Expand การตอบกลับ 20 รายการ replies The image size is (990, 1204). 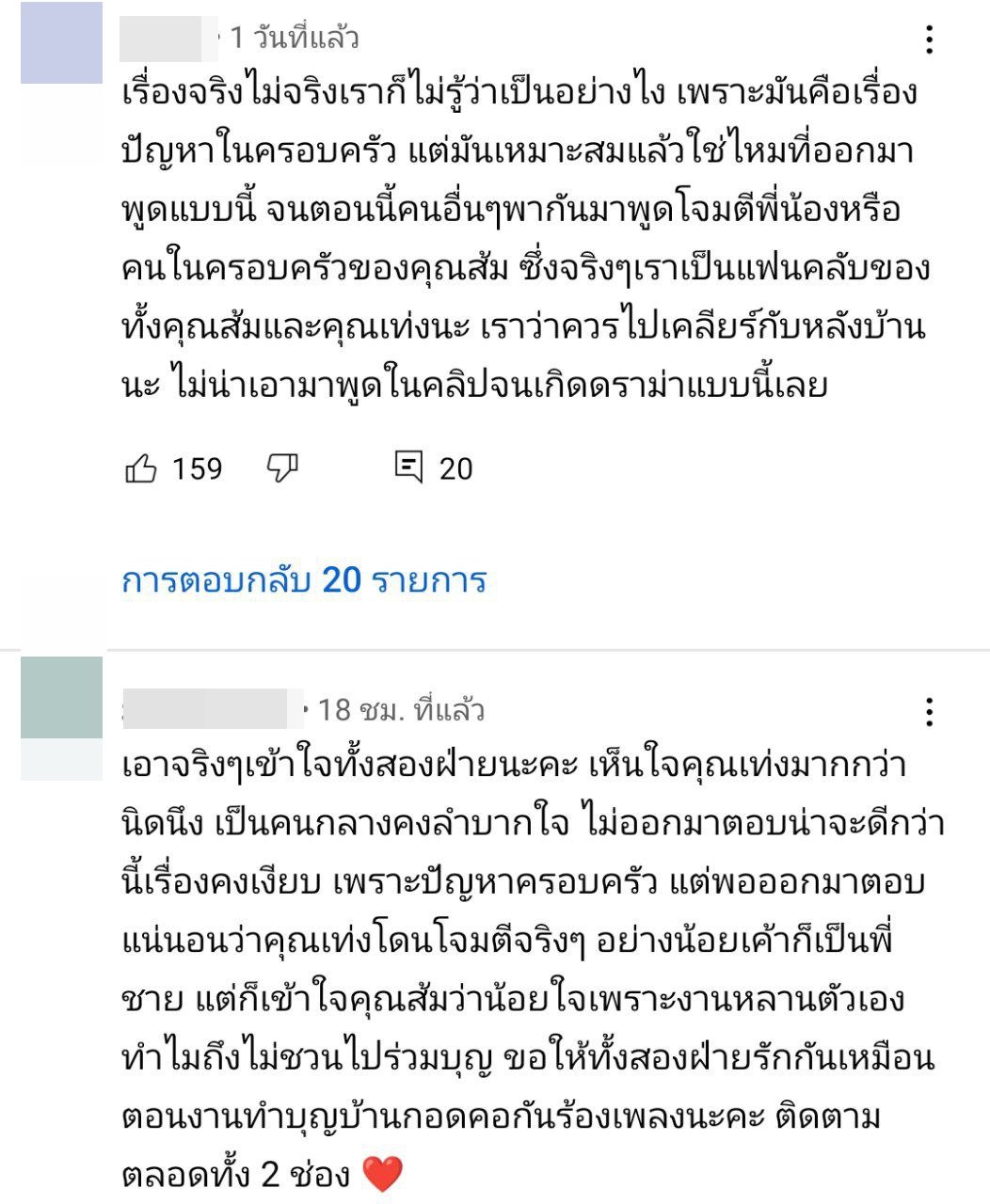pos(304,580)
